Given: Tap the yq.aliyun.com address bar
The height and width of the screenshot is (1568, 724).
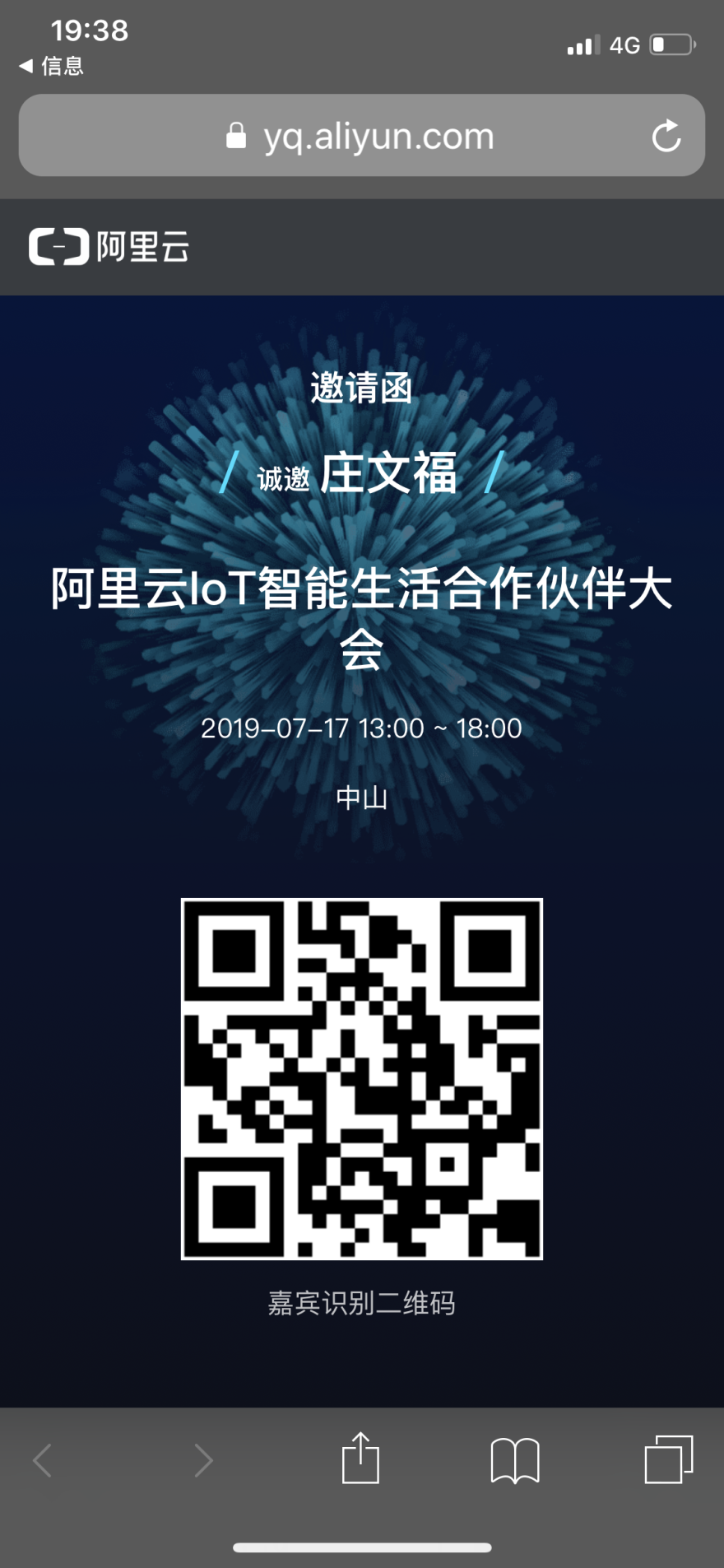Looking at the screenshot, I should pos(362,136).
